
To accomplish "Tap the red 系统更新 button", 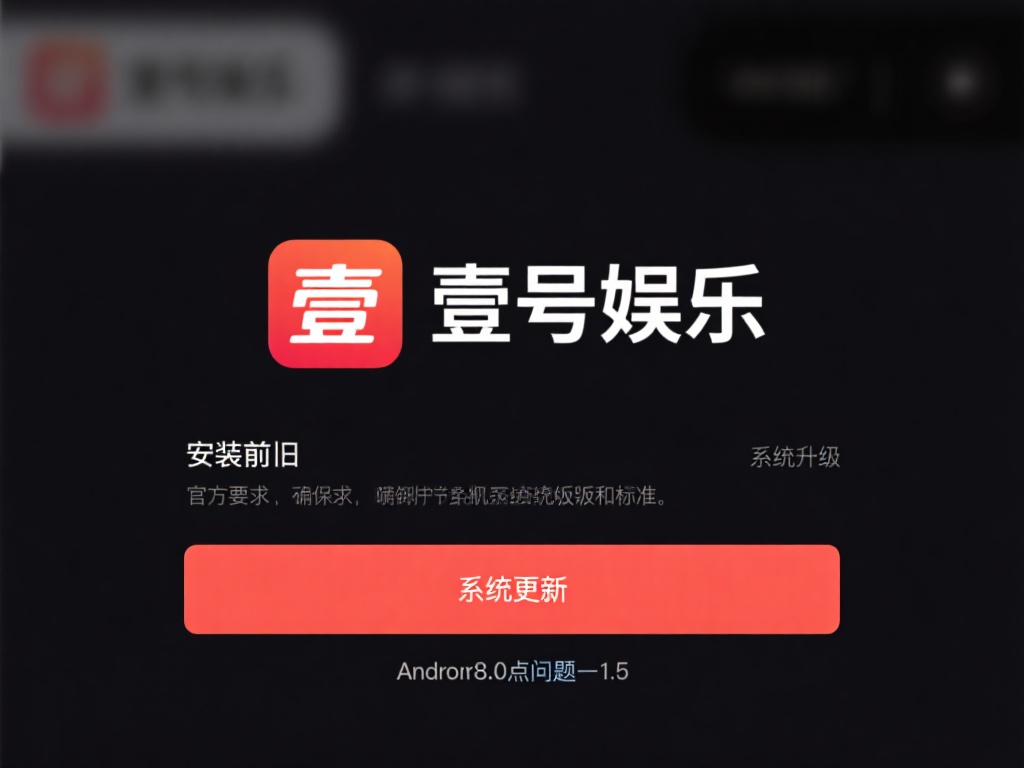I will pos(511,589).
